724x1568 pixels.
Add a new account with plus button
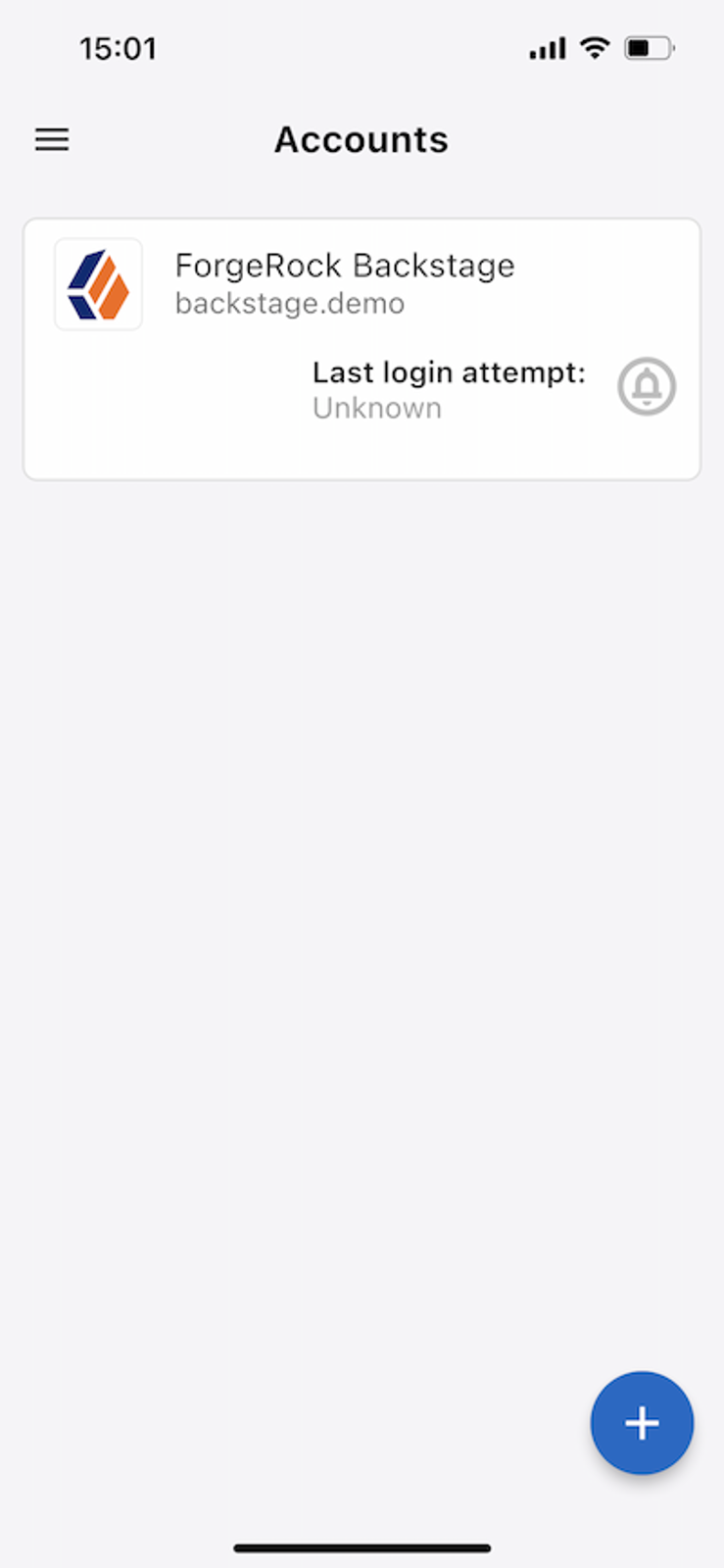642,1422
